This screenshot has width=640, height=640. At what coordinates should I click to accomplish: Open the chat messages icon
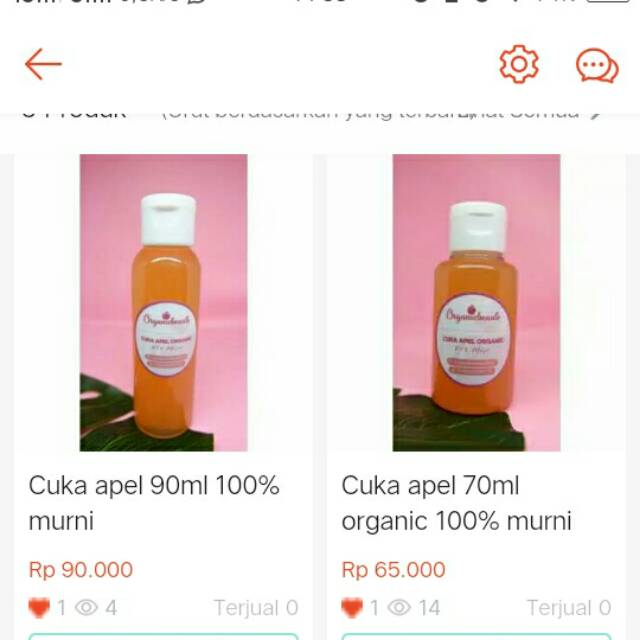point(597,66)
